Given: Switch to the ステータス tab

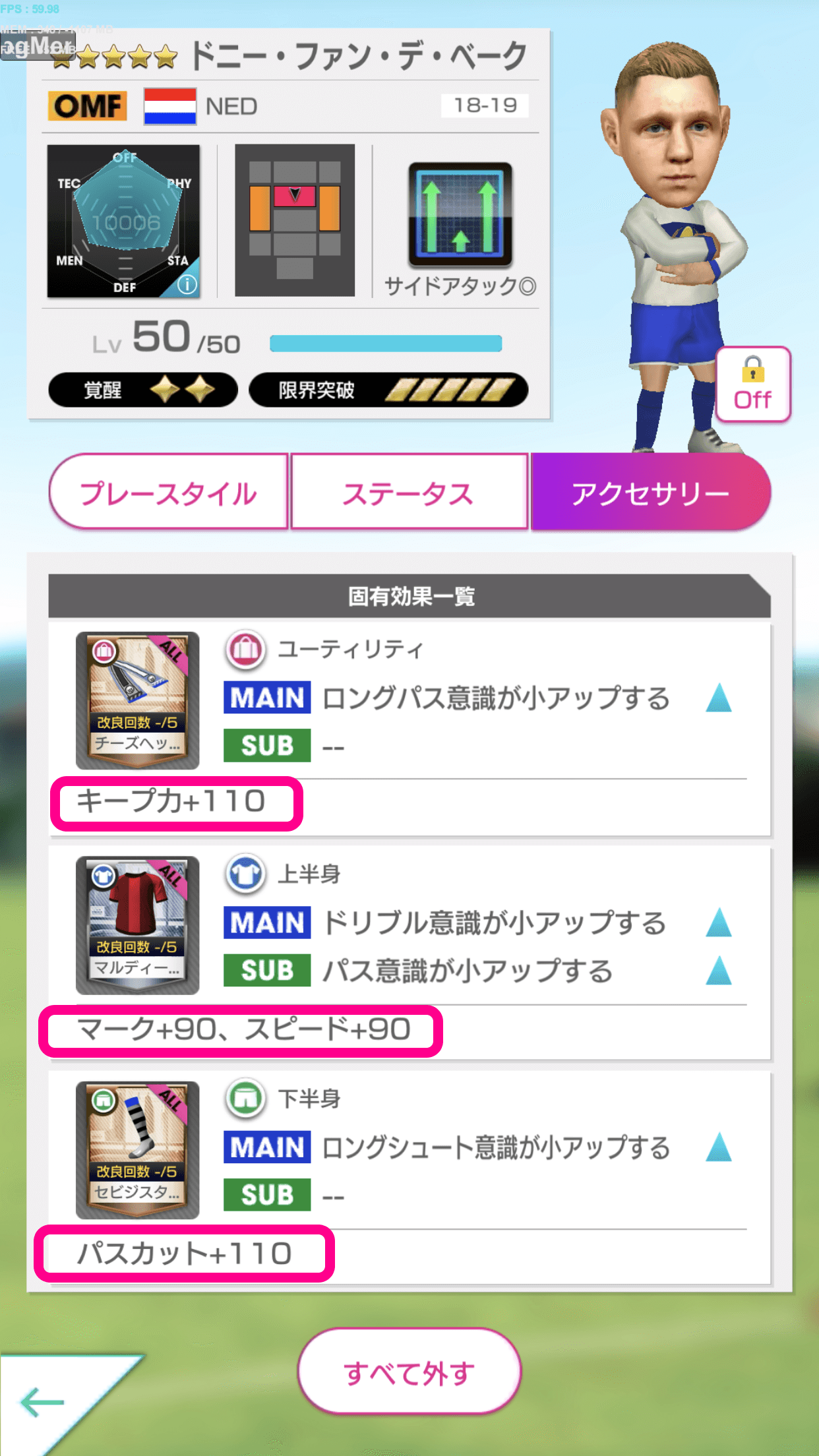Looking at the screenshot, I should [409, 493].
